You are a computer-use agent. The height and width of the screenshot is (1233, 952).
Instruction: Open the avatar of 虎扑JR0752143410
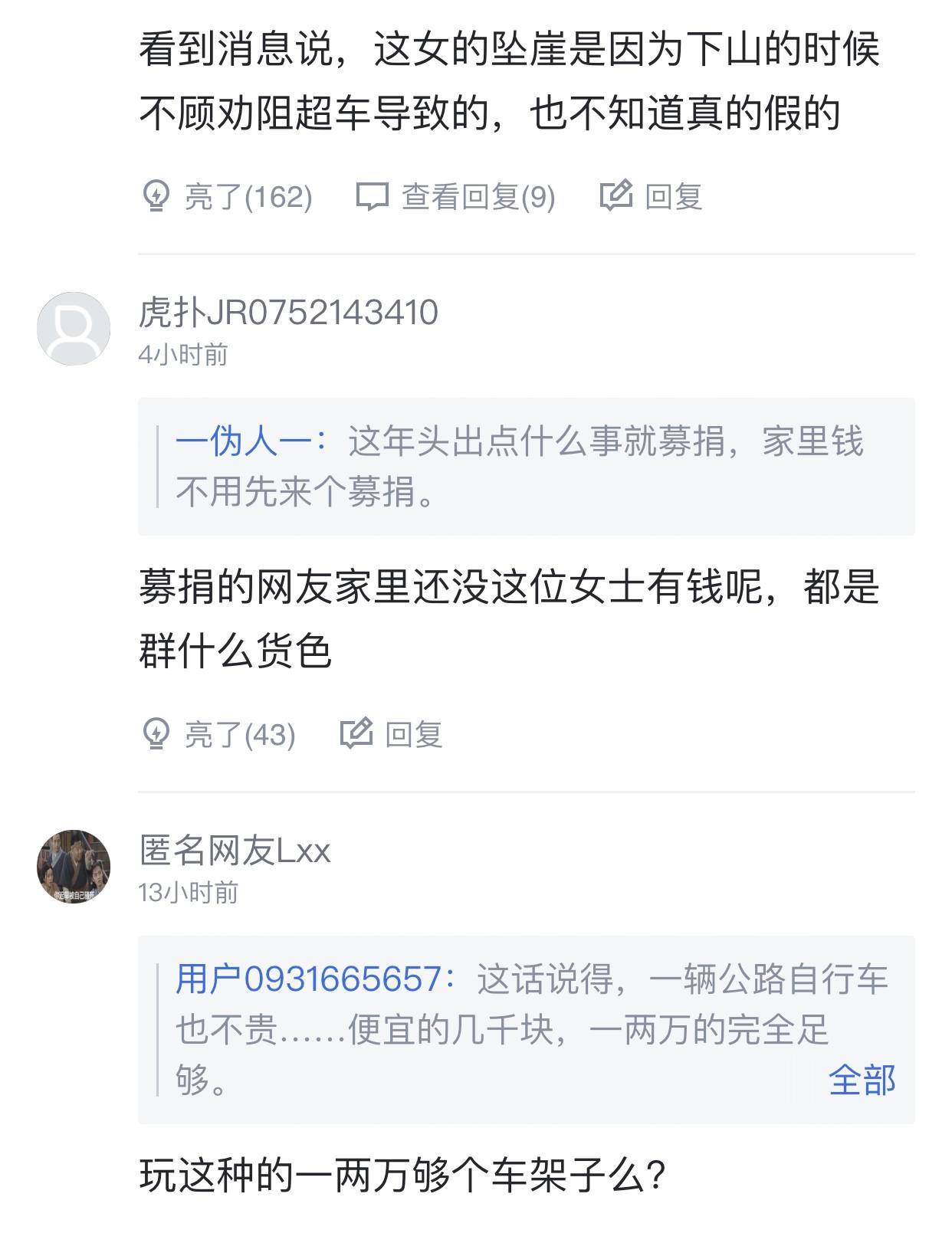74,328
